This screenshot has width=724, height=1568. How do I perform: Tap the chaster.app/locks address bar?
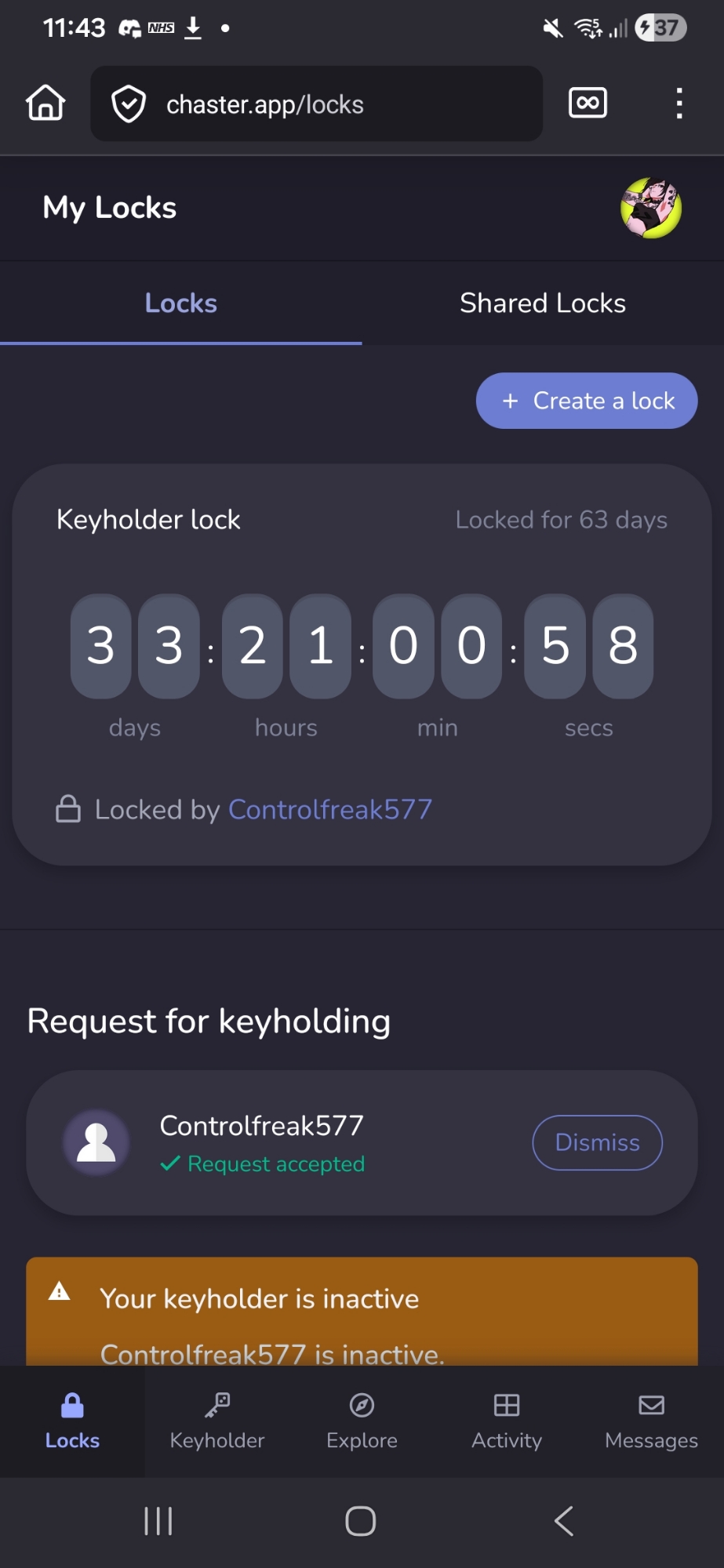(x=316, y=104)
